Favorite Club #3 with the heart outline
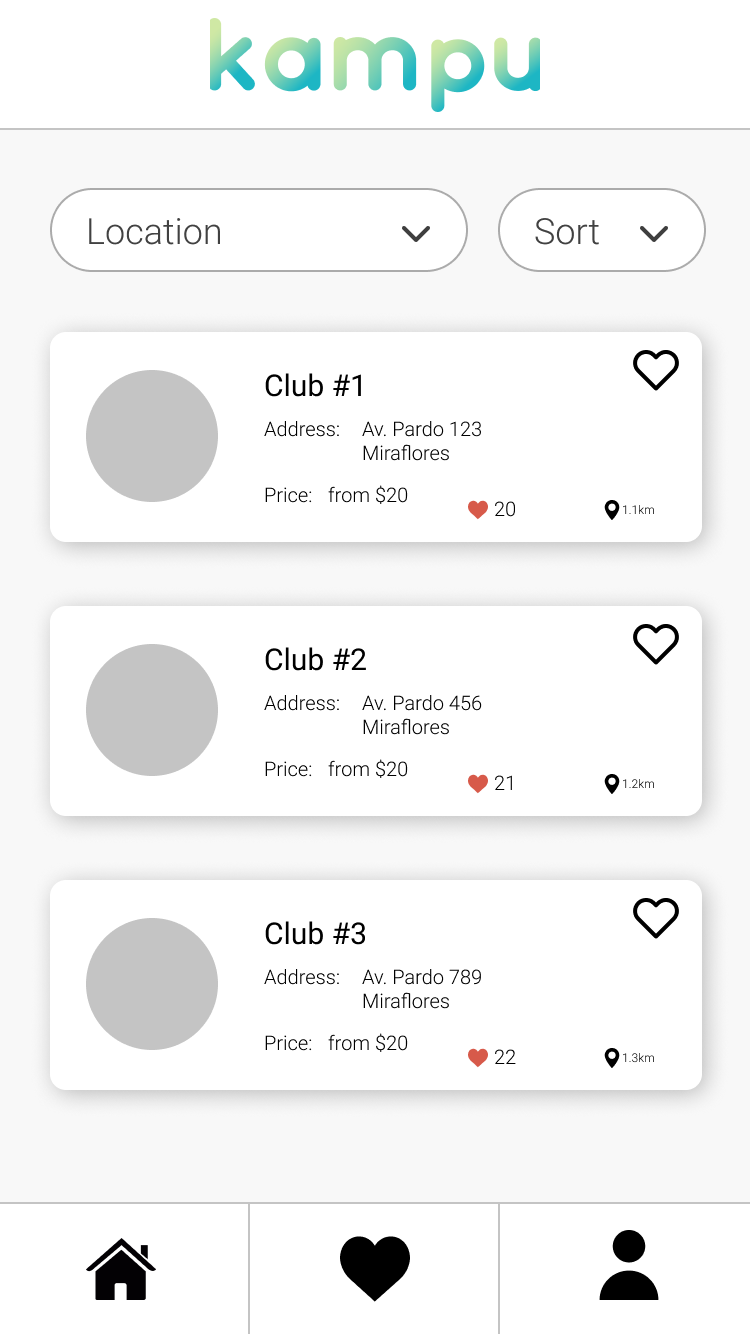The width and height of the screenshot is (750, 1334). click(656, 918)
